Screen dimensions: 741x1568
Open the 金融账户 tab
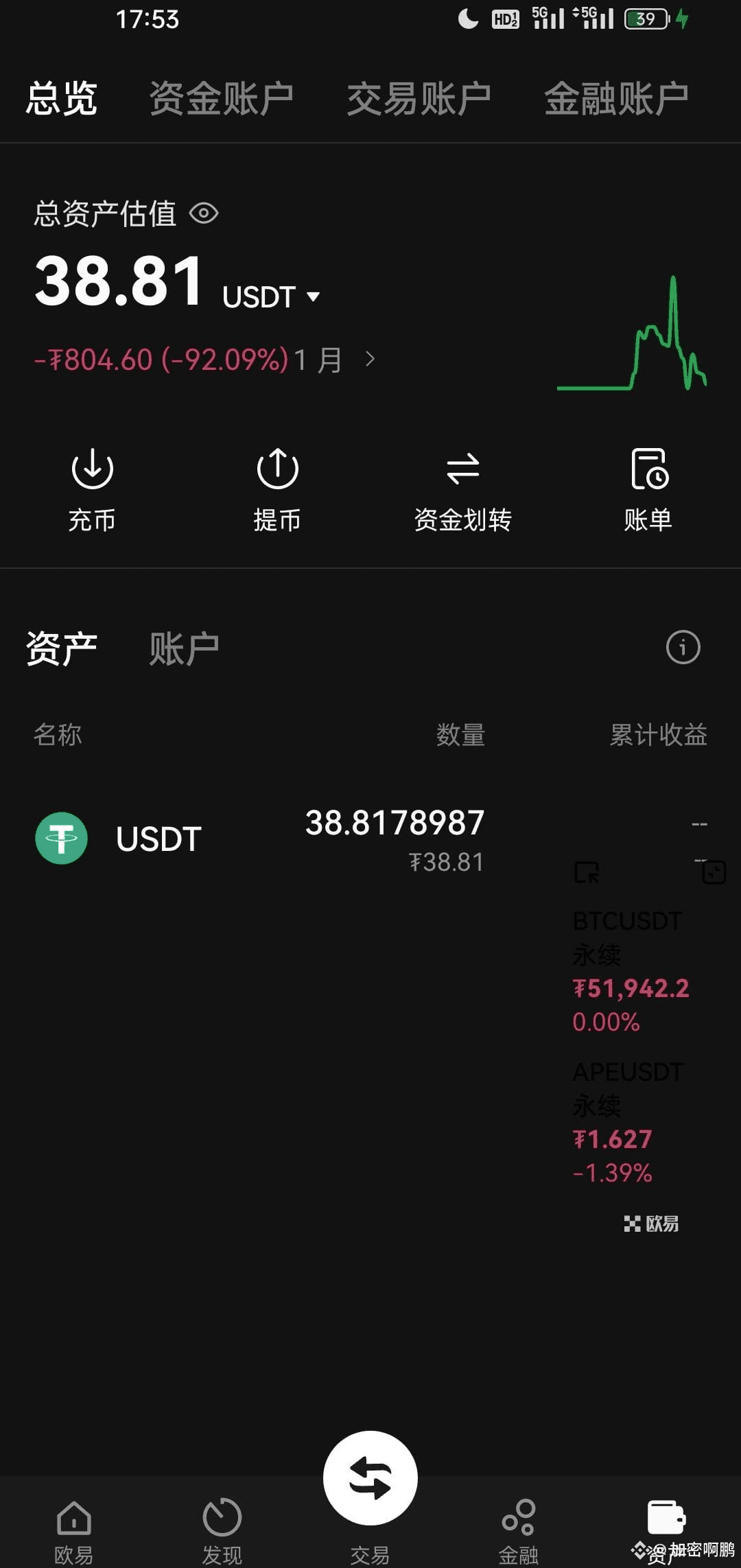(616, 99)
